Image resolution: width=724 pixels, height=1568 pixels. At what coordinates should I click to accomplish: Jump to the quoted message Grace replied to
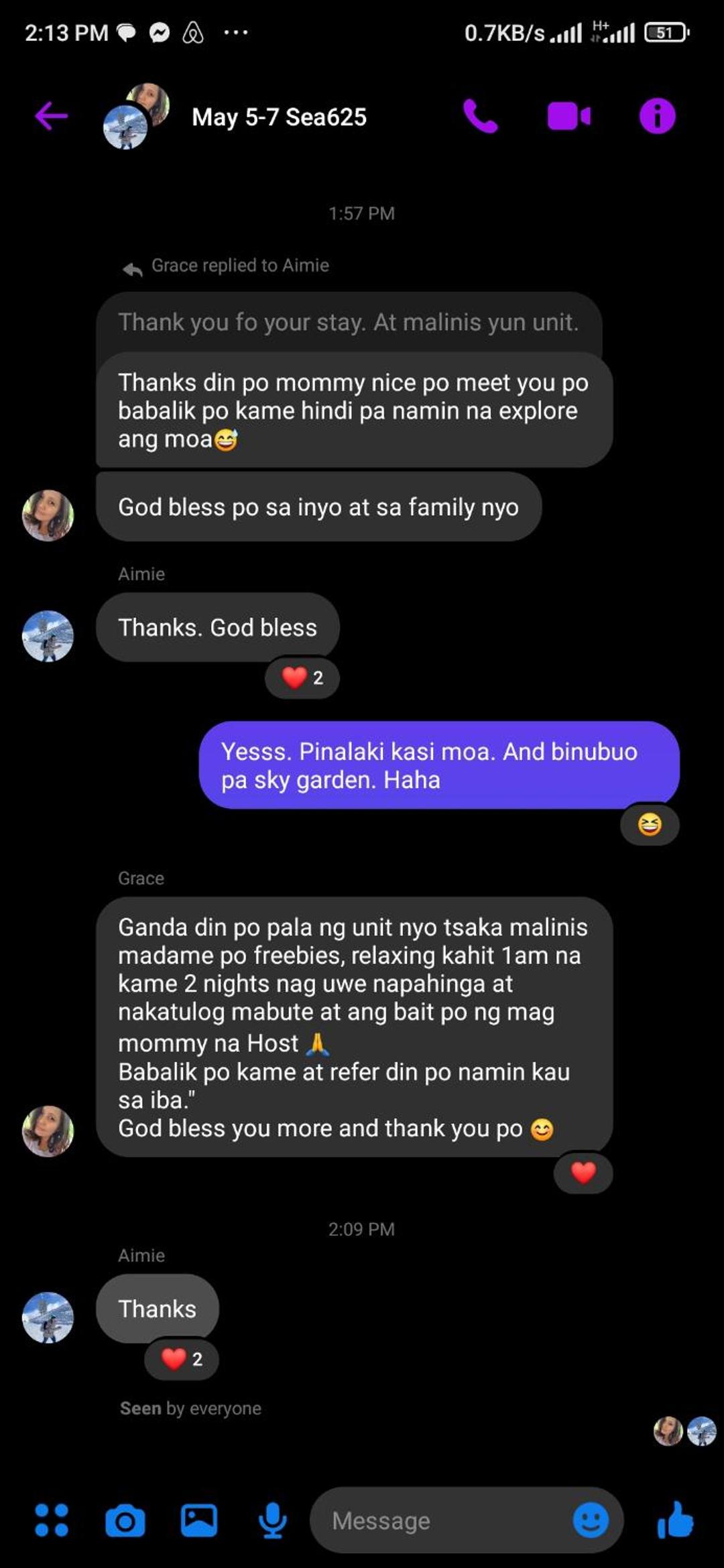349,322
